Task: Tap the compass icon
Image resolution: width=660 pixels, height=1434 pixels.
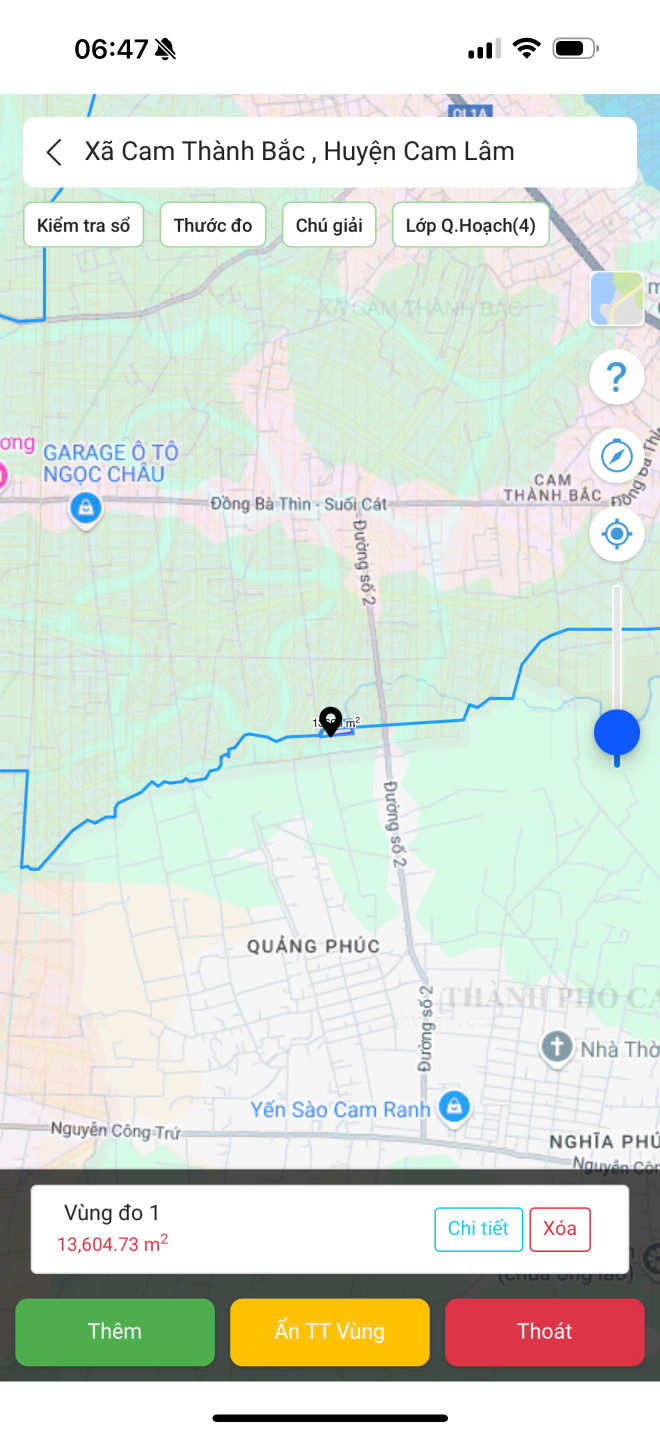Action: [617, 457]
